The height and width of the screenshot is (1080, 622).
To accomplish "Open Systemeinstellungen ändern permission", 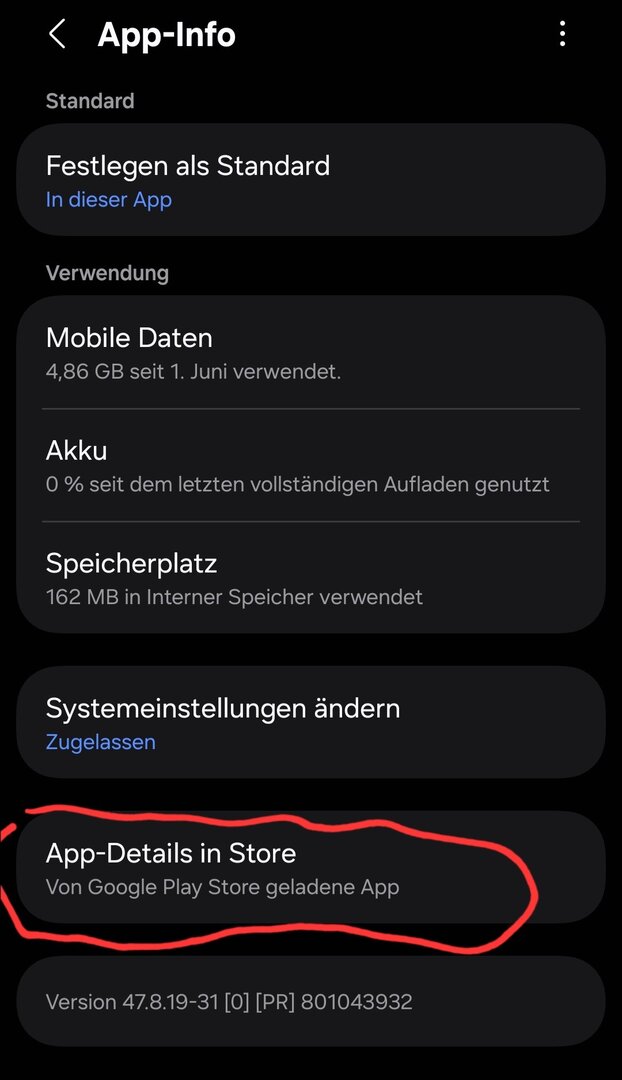I will 310,722.
